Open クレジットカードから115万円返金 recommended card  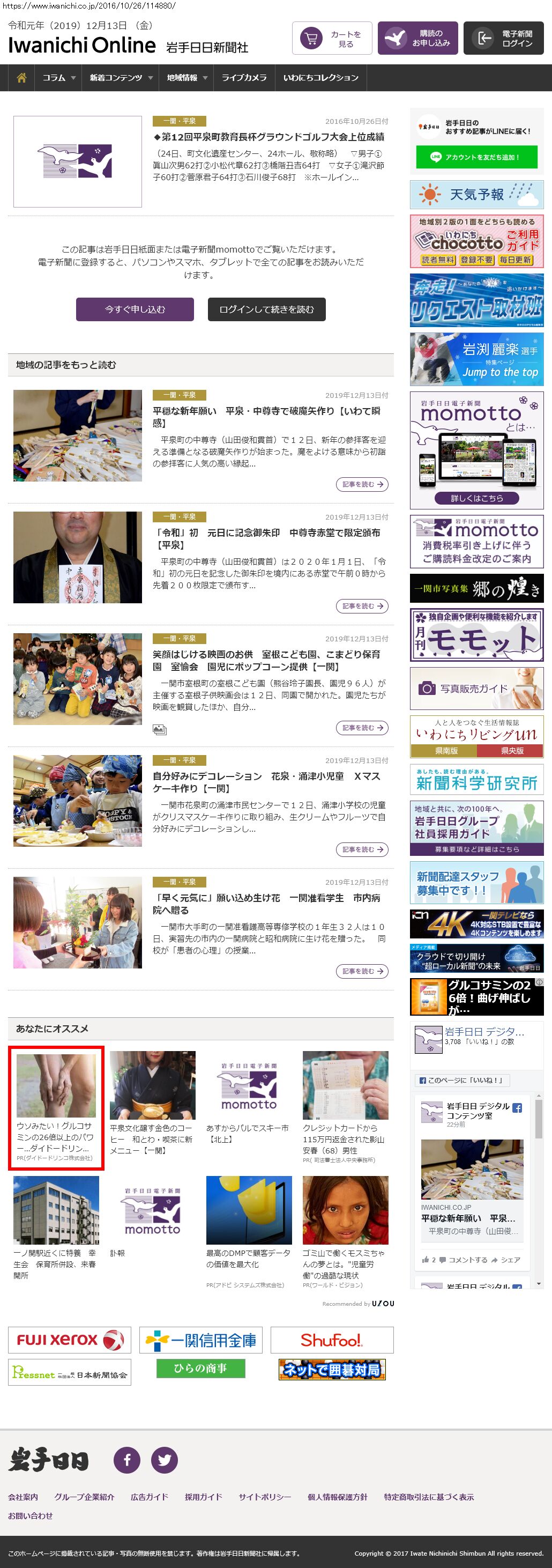345,1108
